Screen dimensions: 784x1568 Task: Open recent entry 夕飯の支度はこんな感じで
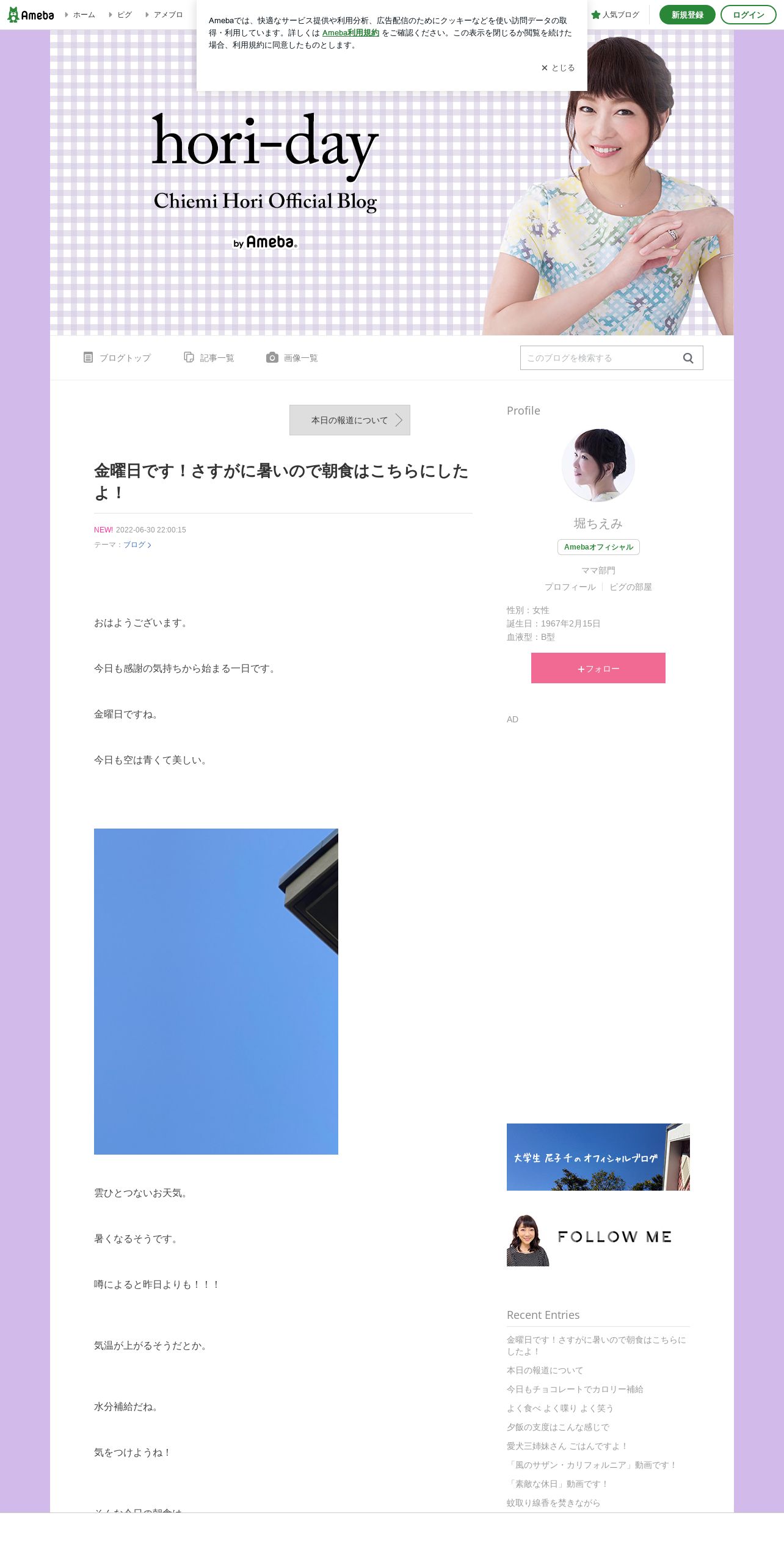558,1427
